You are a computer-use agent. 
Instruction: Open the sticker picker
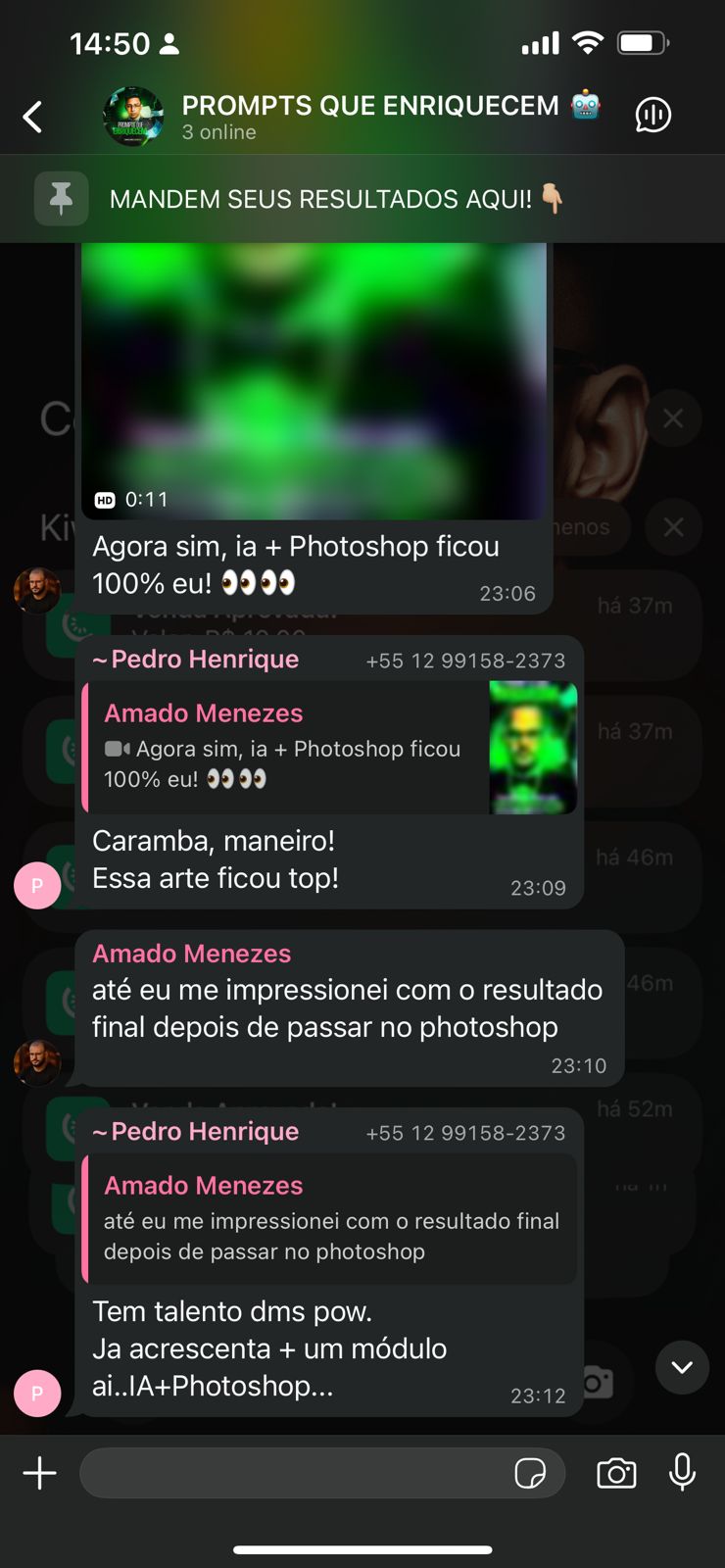coord(530,1473)
